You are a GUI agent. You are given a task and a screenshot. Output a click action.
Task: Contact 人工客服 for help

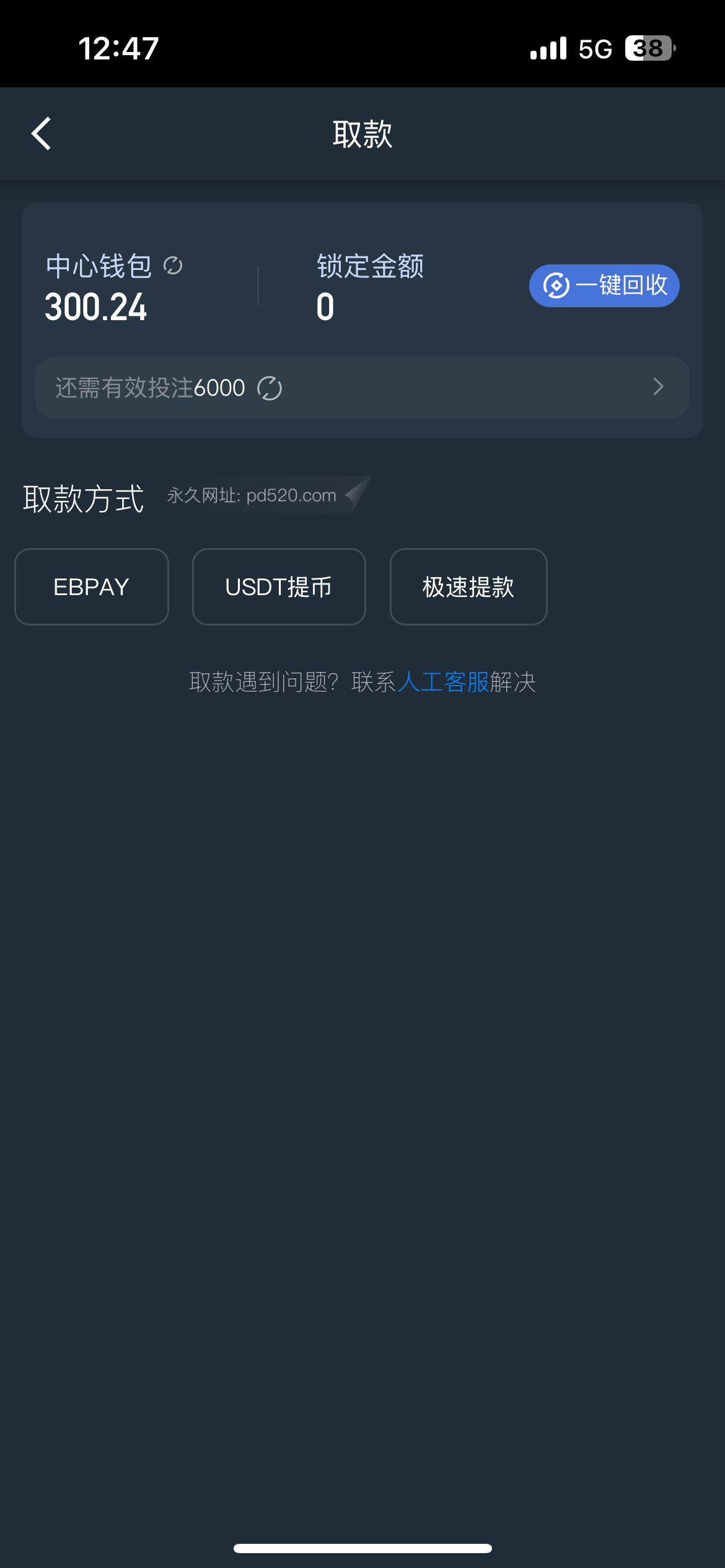point(443,682)
